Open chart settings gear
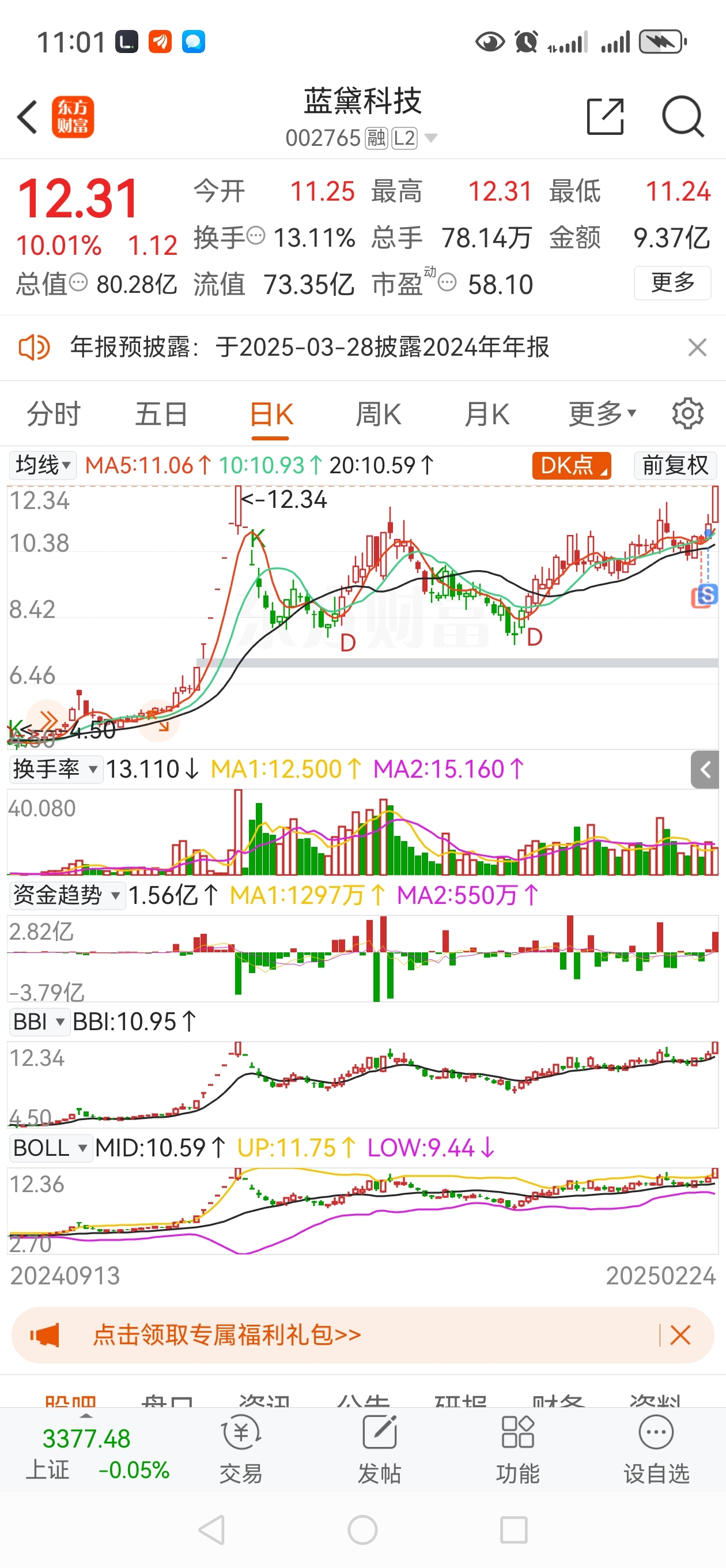726x1568 pixels. click(687, 414)
